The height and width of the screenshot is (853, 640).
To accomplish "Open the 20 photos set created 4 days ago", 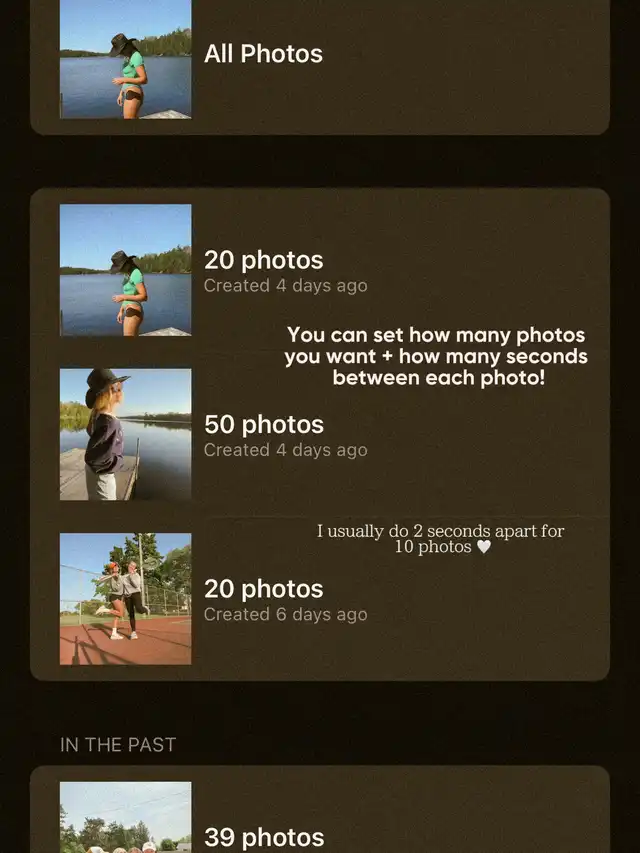I will [320, 270].
